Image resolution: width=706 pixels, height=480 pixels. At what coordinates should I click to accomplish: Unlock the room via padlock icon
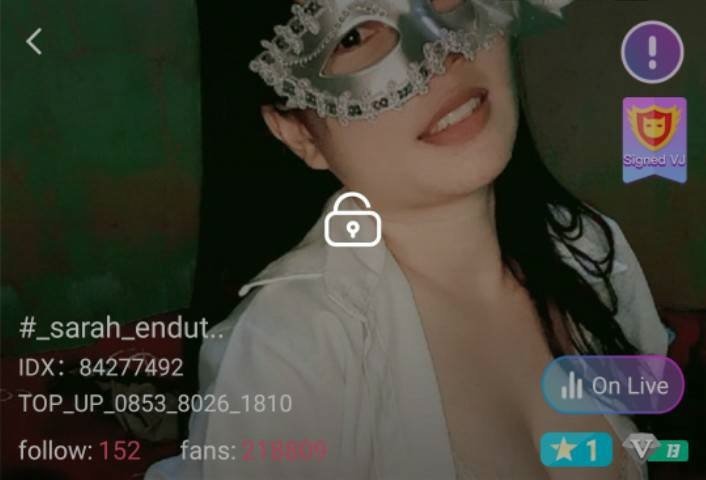pos(353,219)
